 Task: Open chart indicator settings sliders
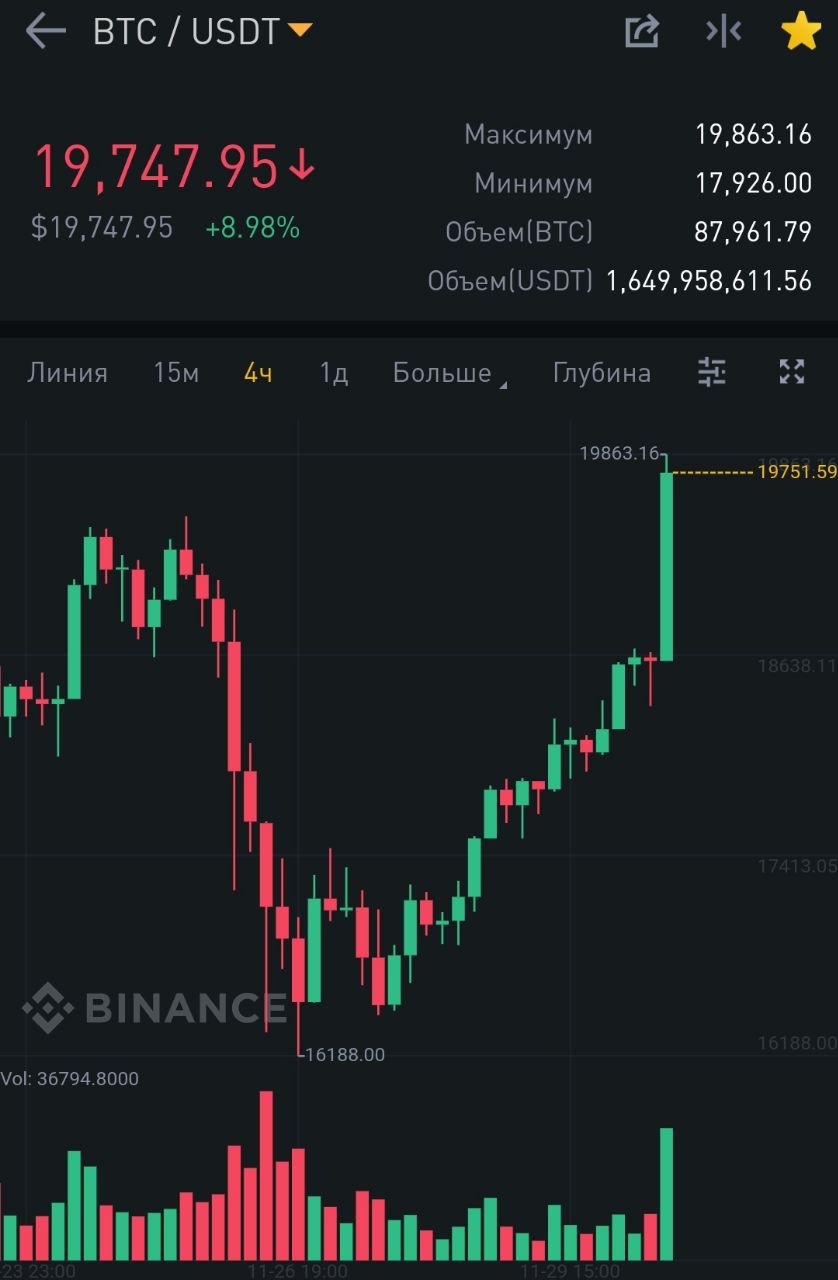tap(711, 372)
